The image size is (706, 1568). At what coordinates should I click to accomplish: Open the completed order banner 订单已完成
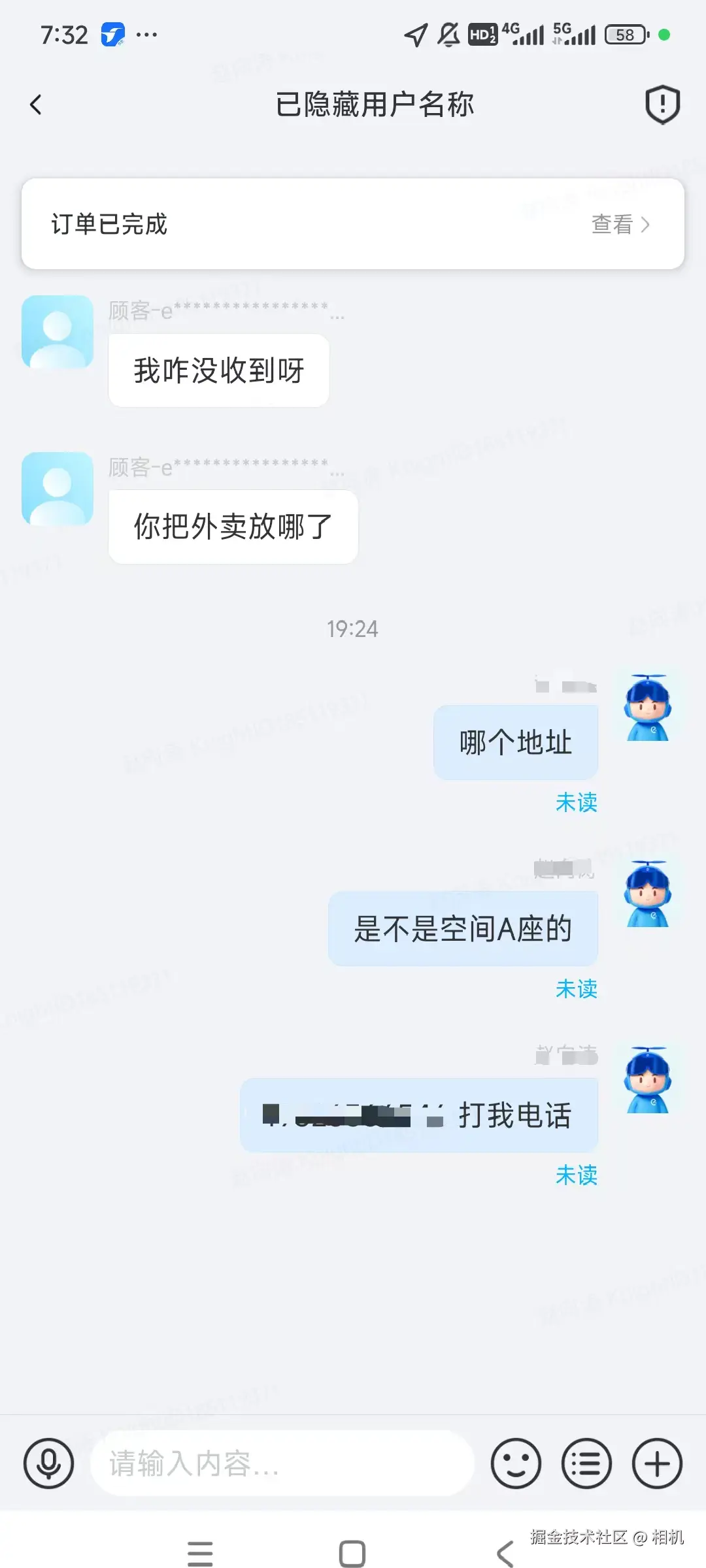[261, 224]
